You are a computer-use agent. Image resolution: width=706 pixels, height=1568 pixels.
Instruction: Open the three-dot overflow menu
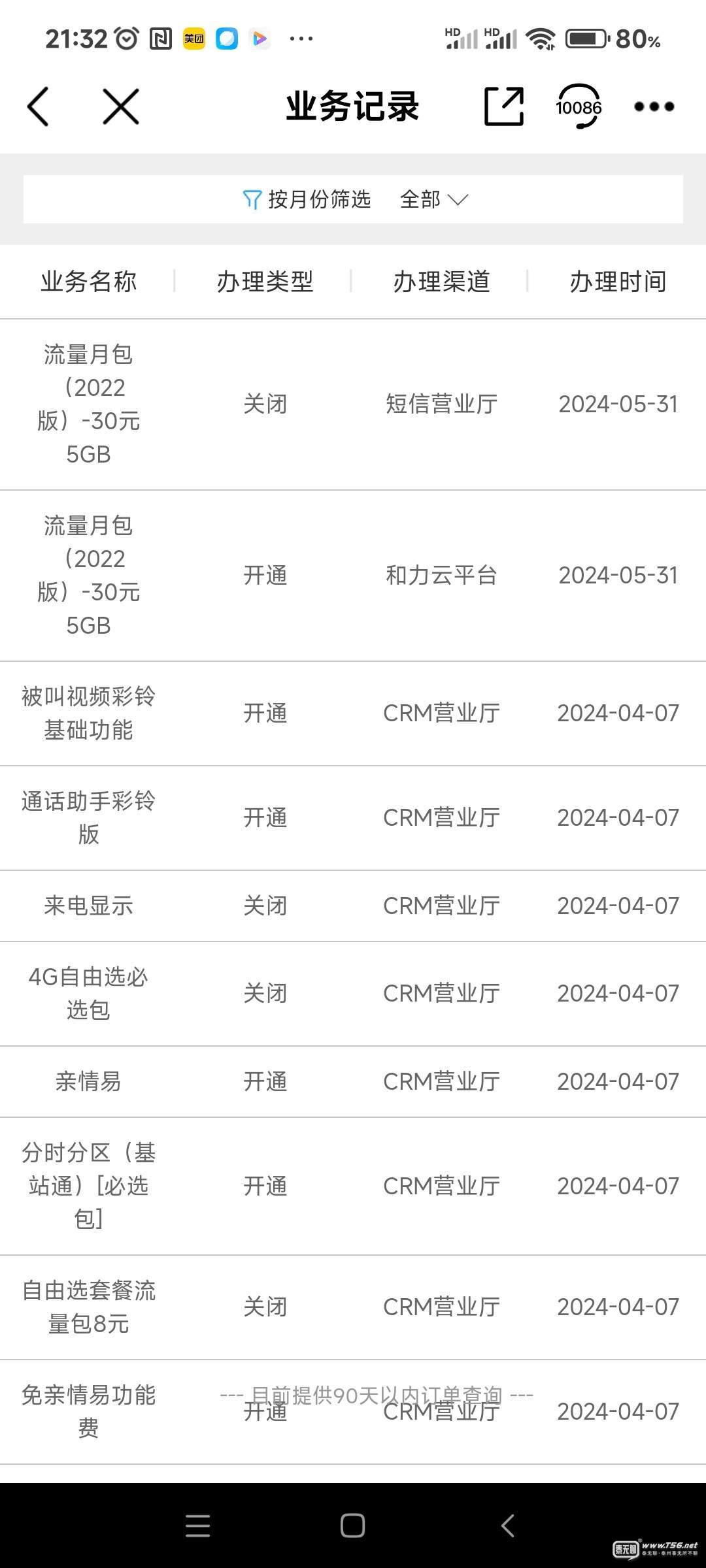coord(654,106)
